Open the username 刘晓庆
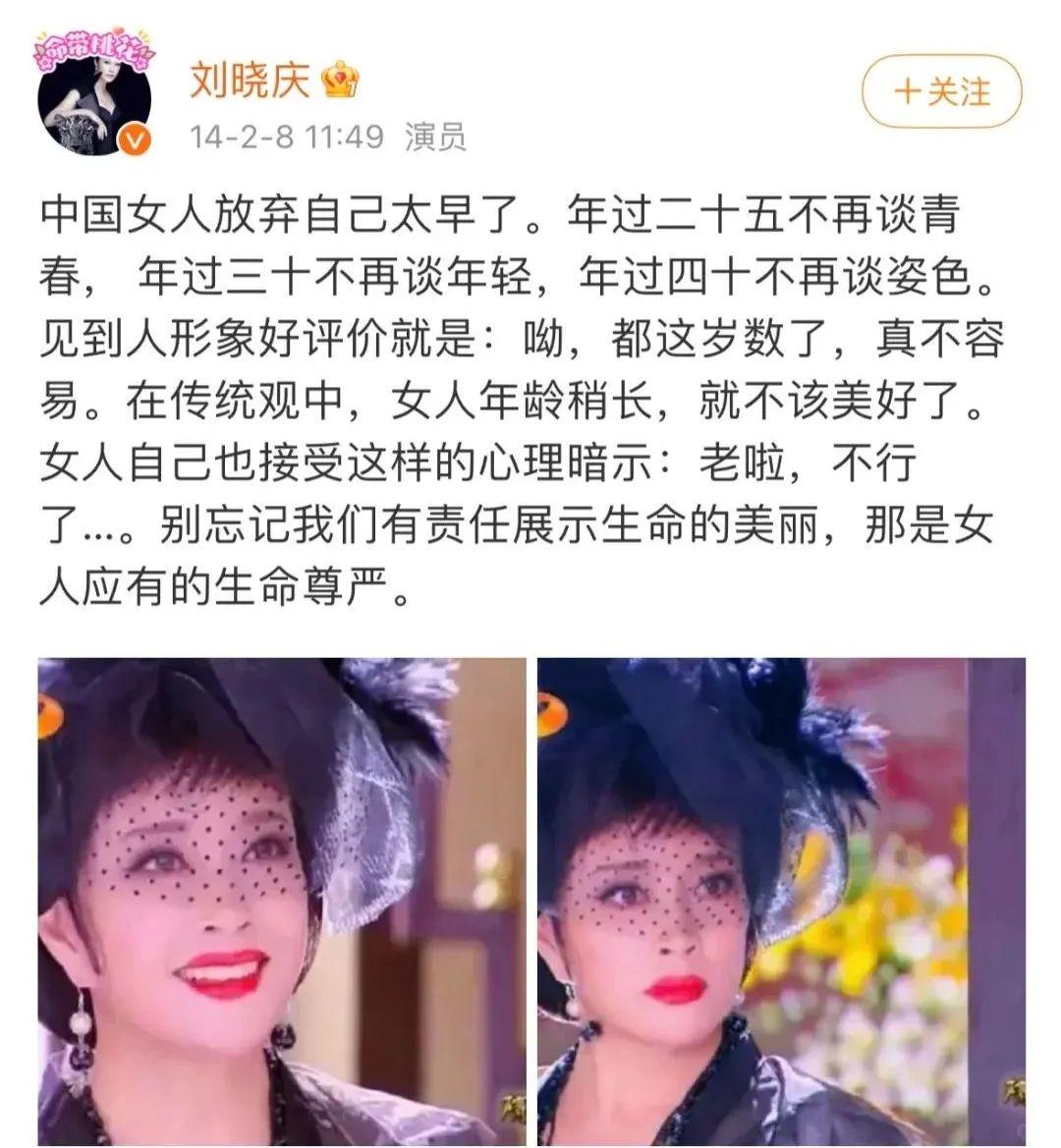 coord(249,81)
